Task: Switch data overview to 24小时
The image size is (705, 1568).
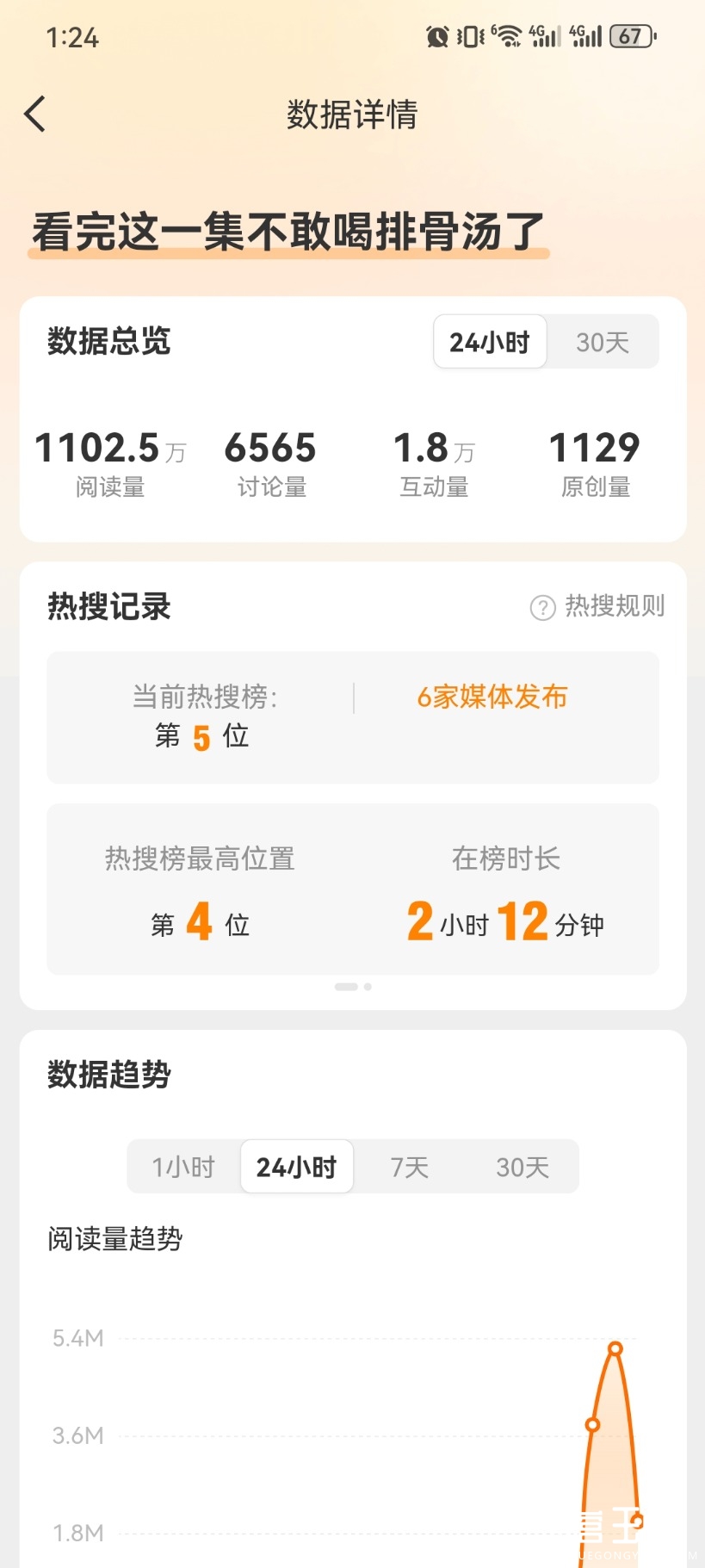Action: 489,342
